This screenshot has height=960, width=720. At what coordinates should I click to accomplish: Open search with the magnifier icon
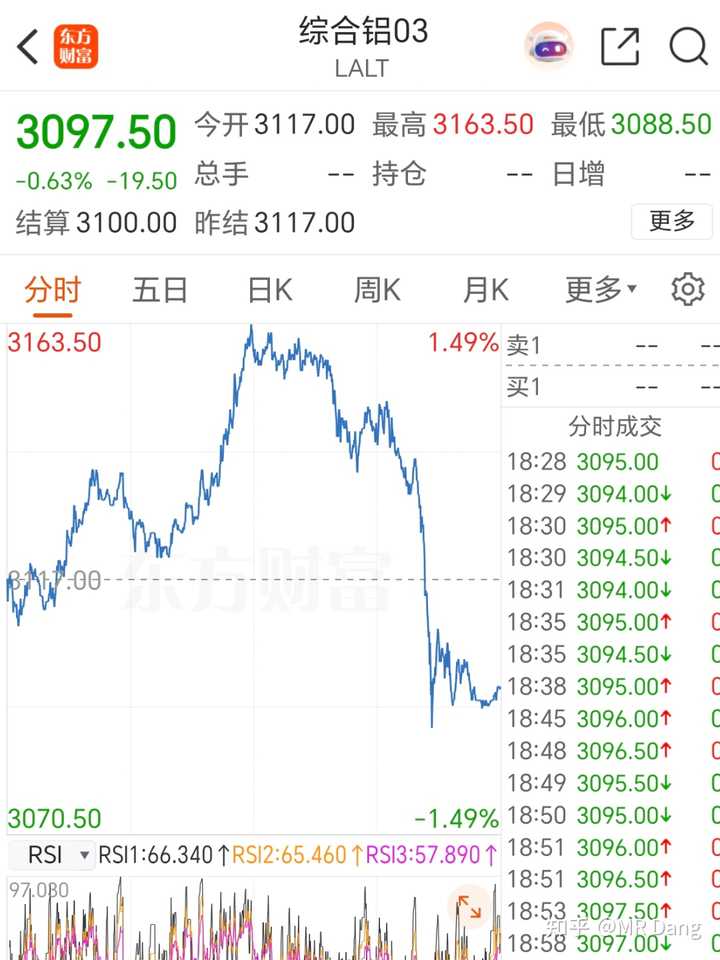point(688,46)
